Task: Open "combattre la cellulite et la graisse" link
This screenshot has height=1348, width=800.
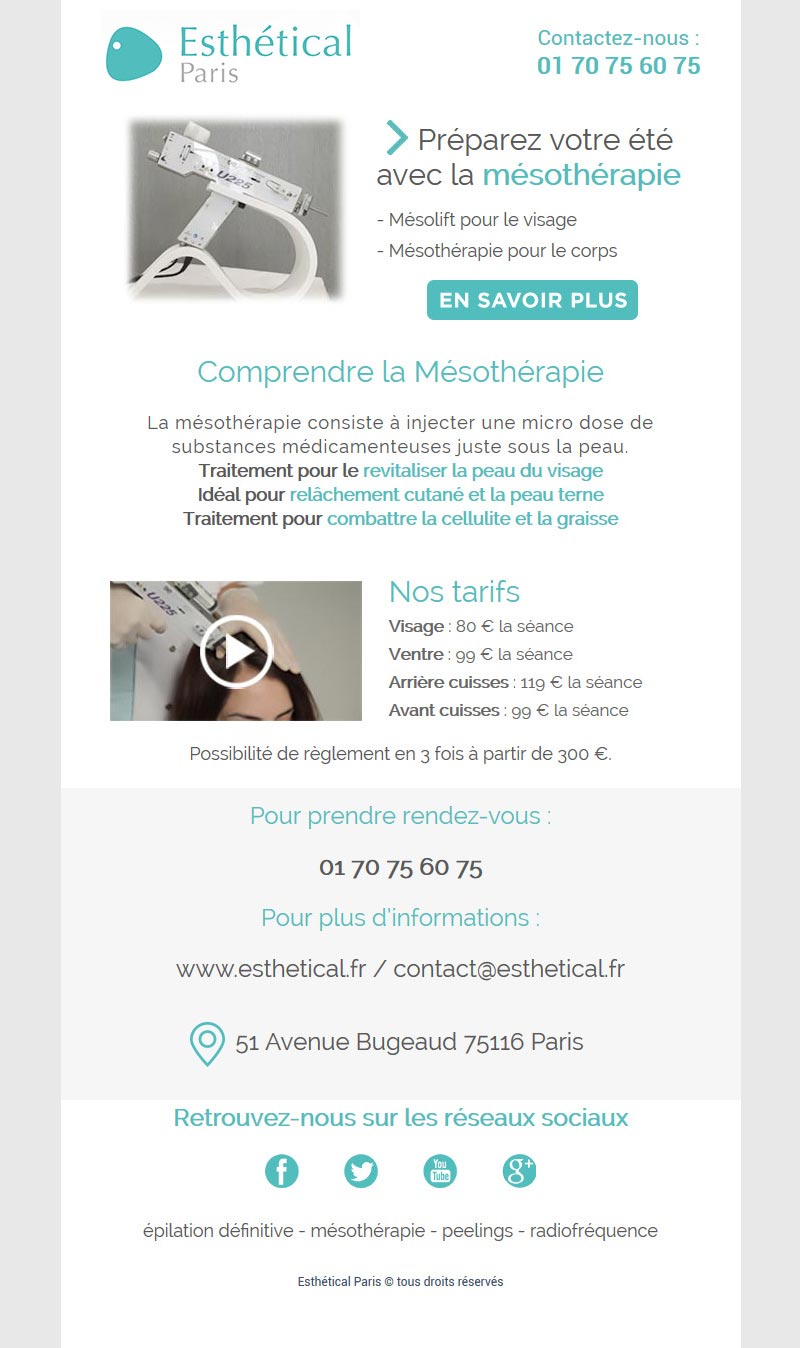Action: (472, 519)
